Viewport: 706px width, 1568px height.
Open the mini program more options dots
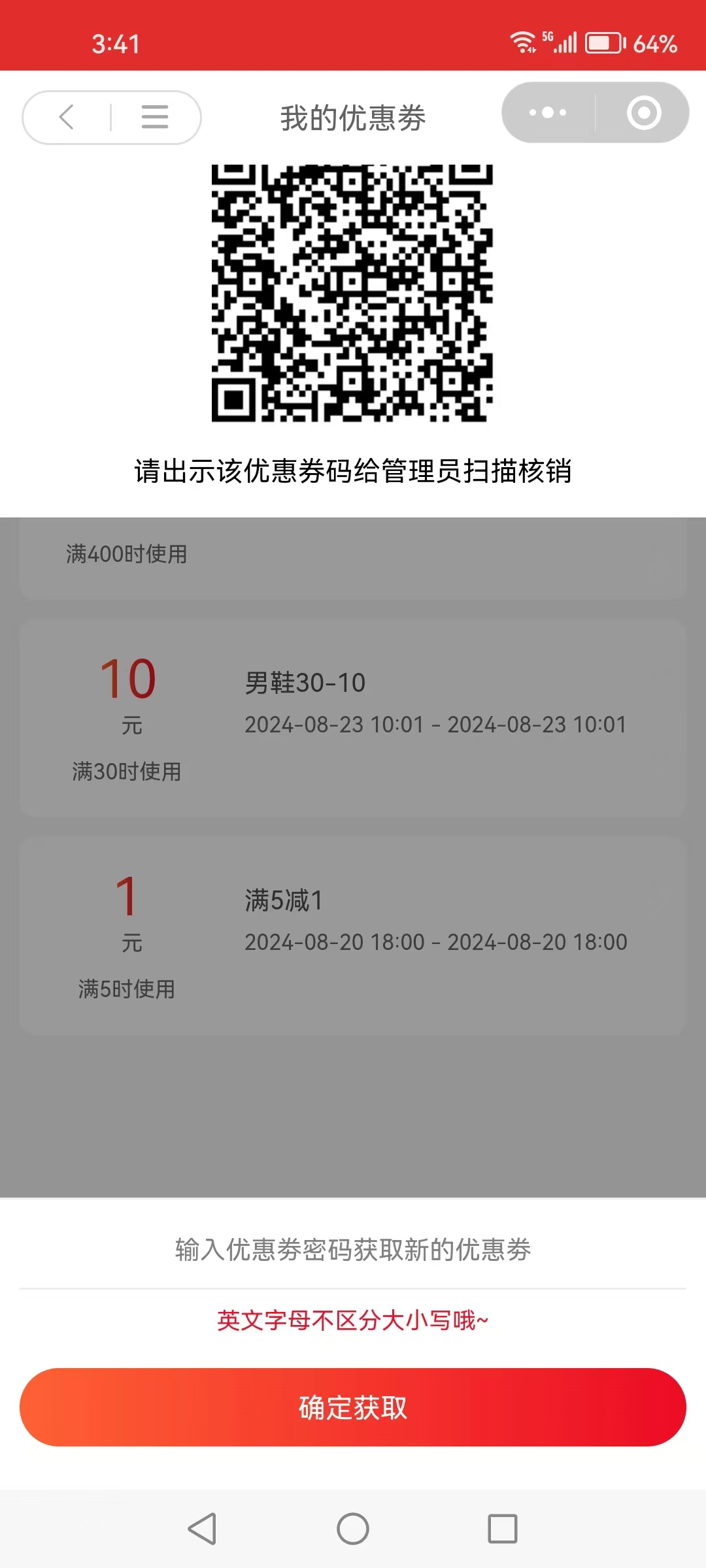tap(548, 112)
